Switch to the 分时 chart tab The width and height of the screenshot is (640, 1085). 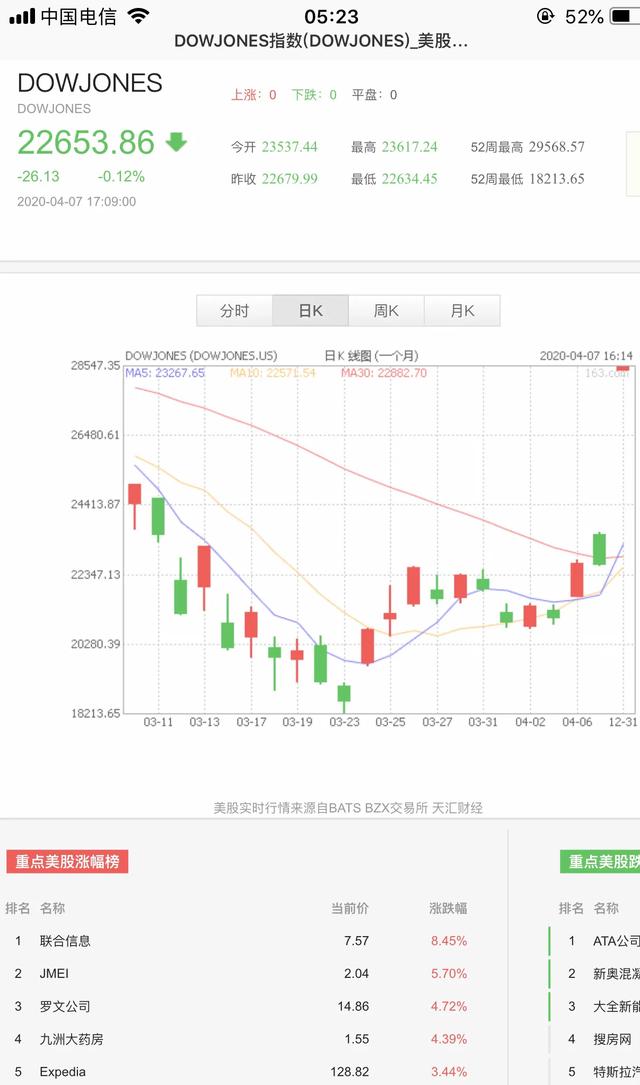(x=235, y=311)
